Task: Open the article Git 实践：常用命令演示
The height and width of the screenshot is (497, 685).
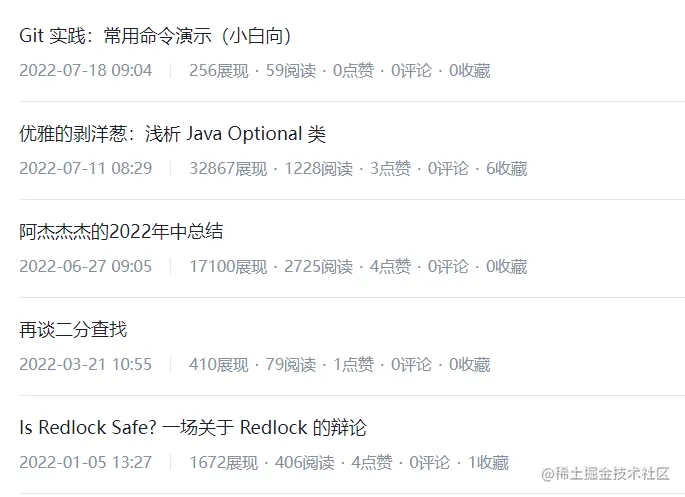Action: pos(155,37)
